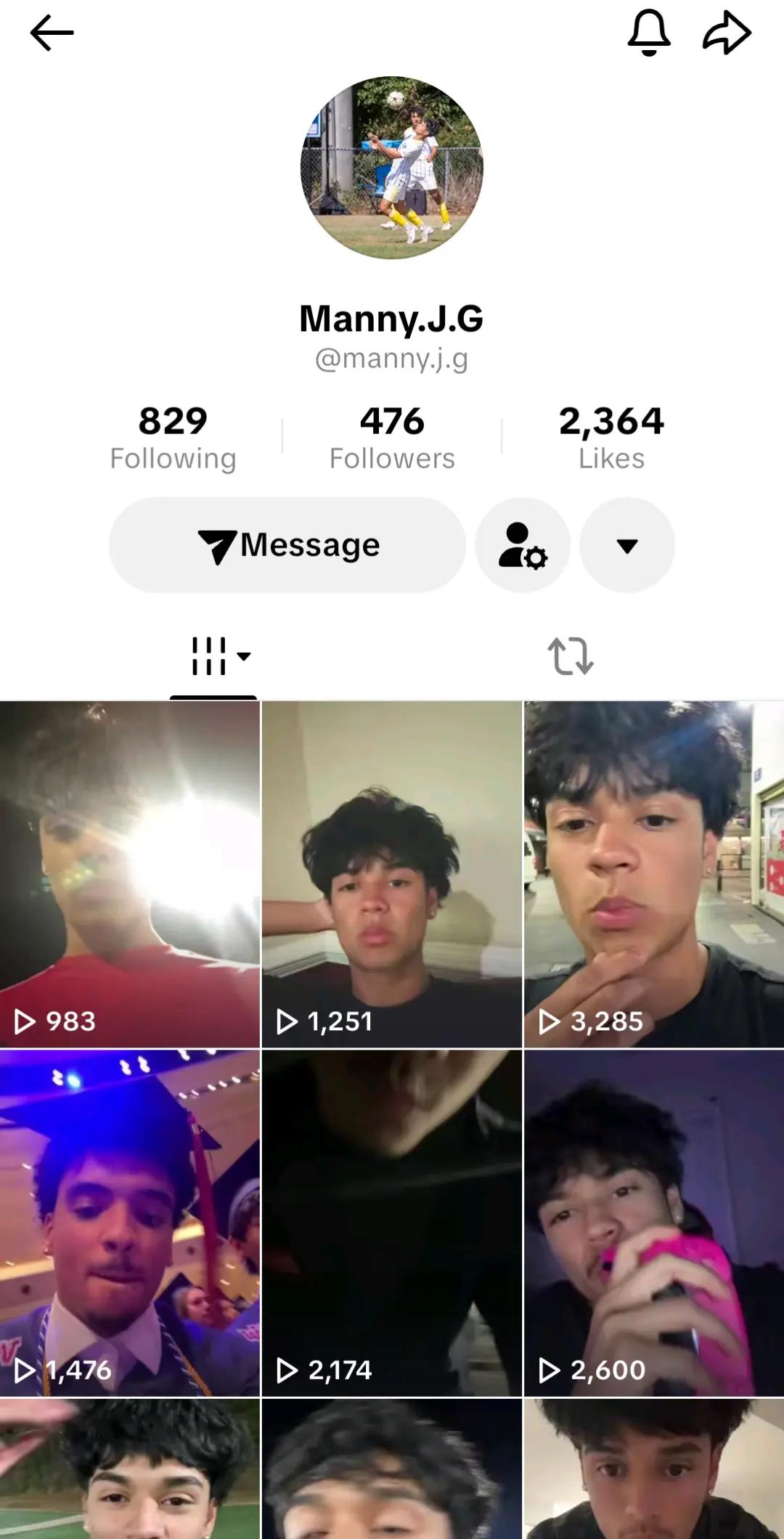Switch to the reposts tab
784x1539 pixels.
571,656
